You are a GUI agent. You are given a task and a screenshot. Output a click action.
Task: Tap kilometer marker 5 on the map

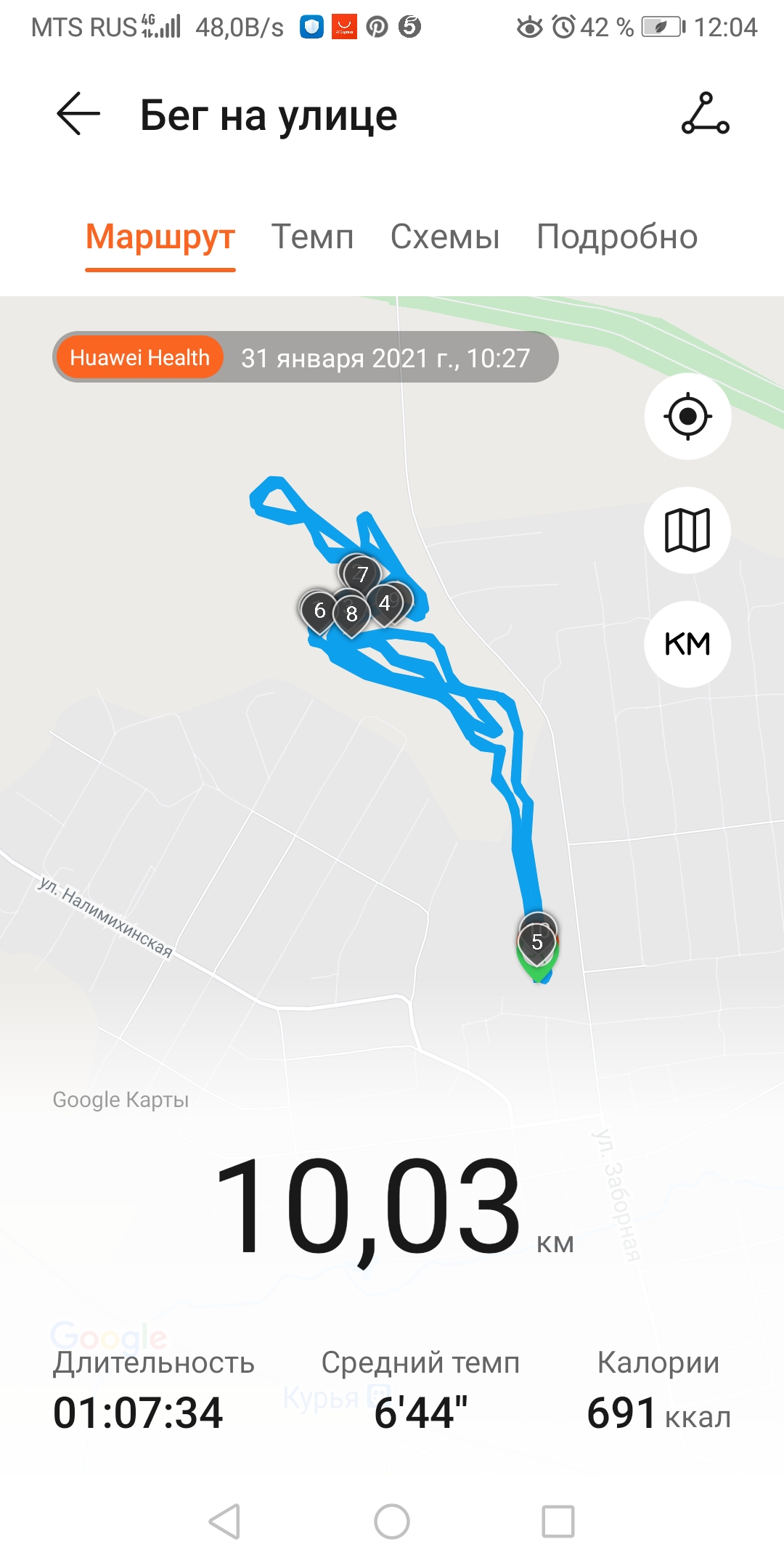(x=537, y=942)
